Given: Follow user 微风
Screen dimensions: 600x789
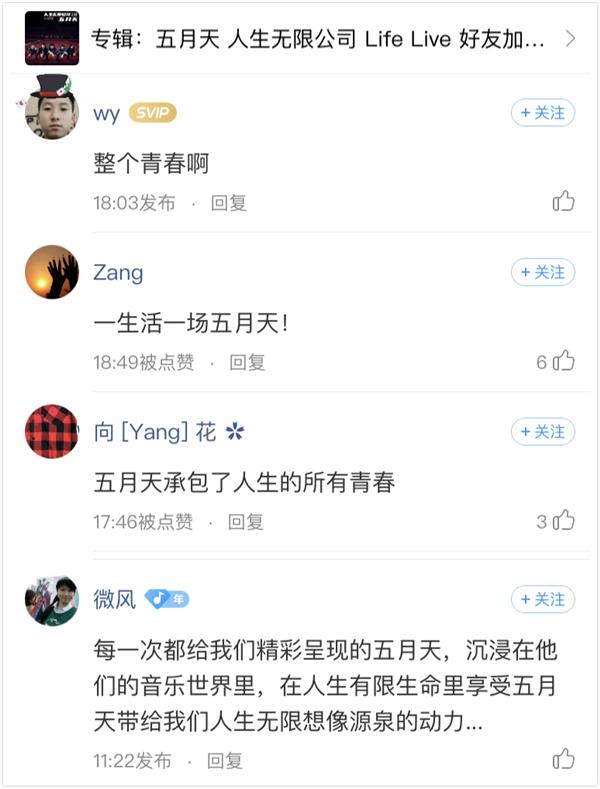Looking at the screenshot, I should pyautogui.click(x=543, y=599).
